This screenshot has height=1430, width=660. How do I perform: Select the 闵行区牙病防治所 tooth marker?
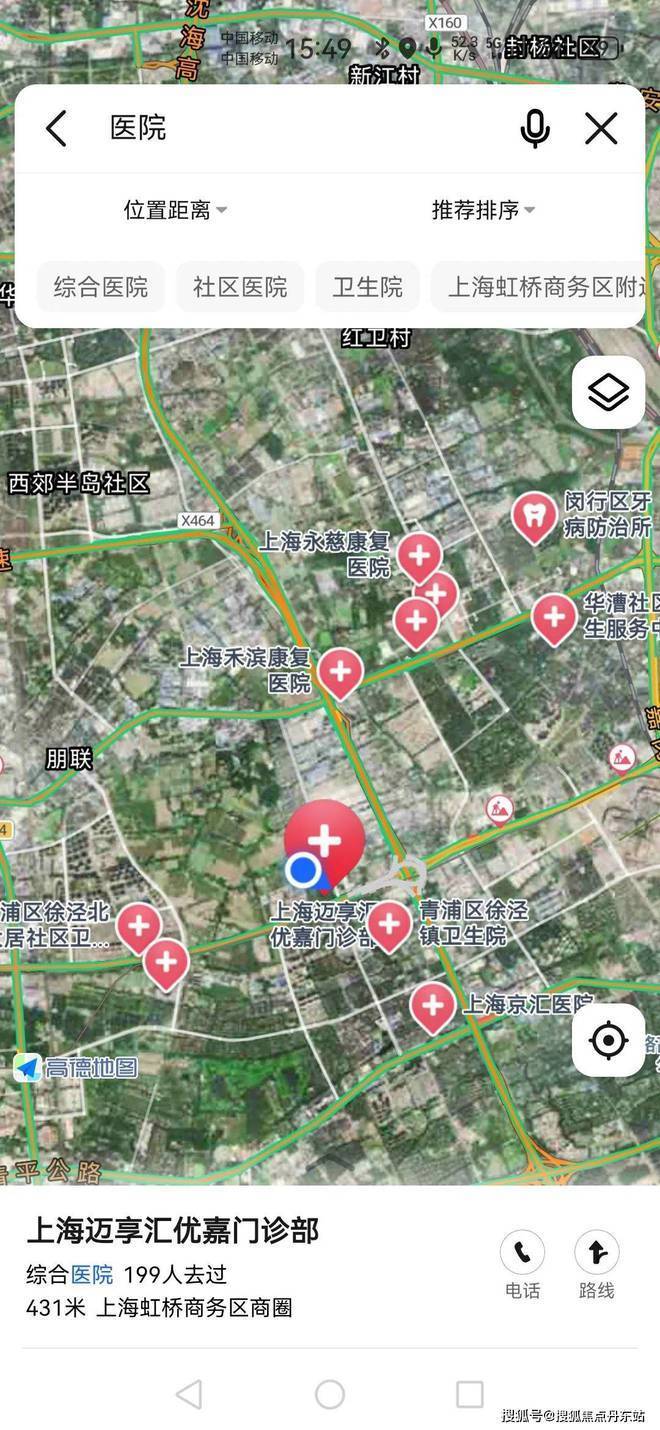(534, 516)
